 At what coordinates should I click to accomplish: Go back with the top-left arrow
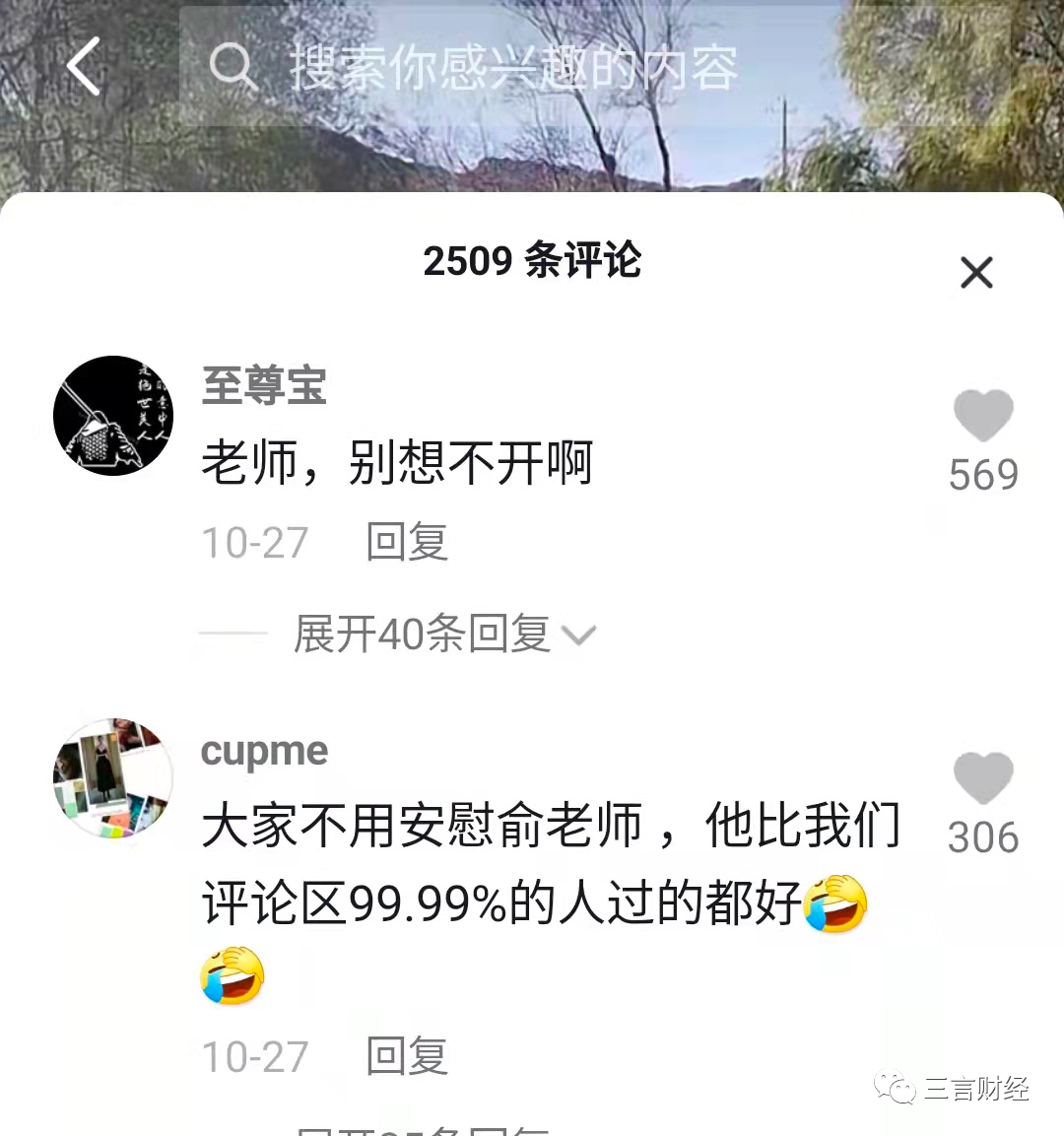85,66
